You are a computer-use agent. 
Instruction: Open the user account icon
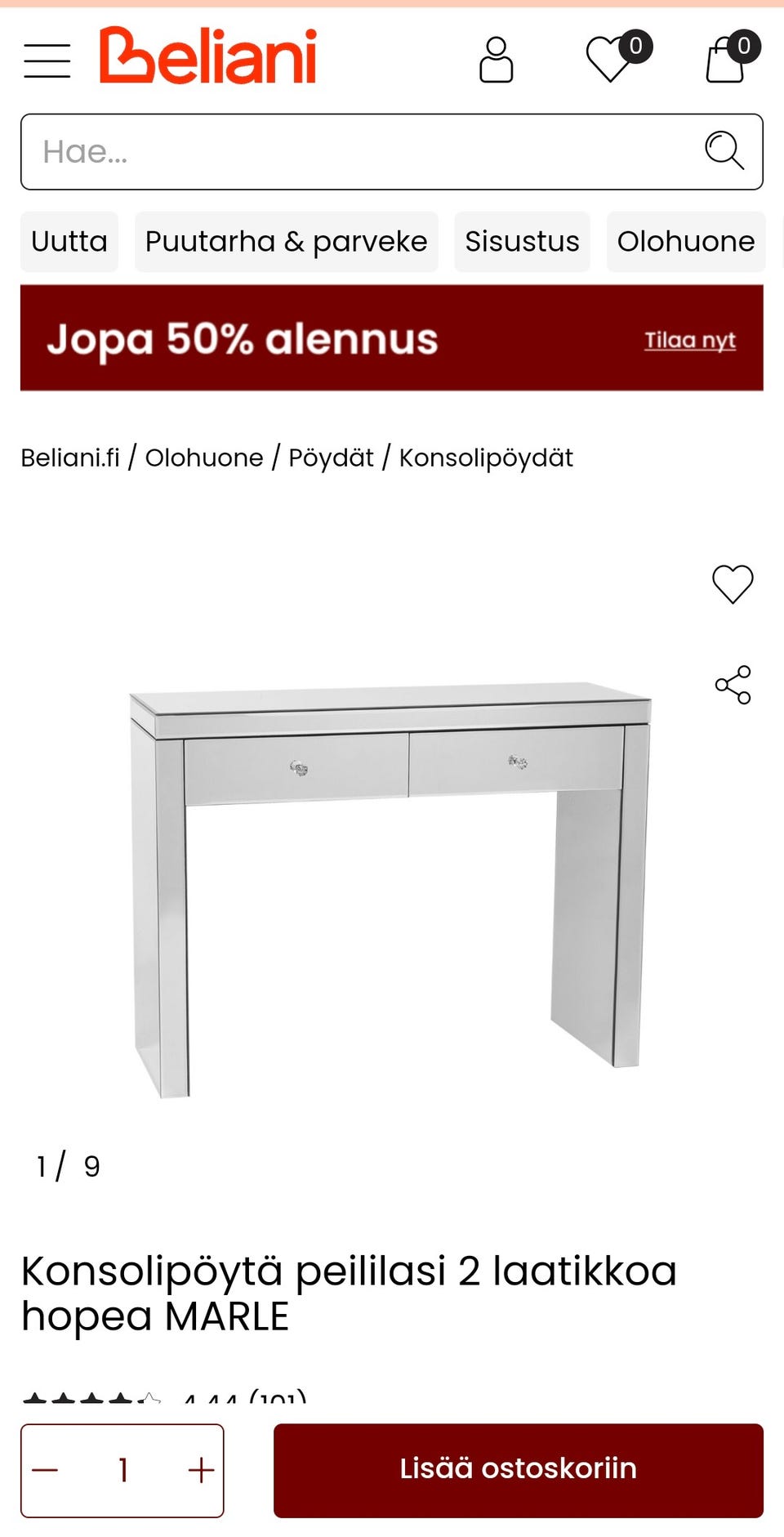496,60
